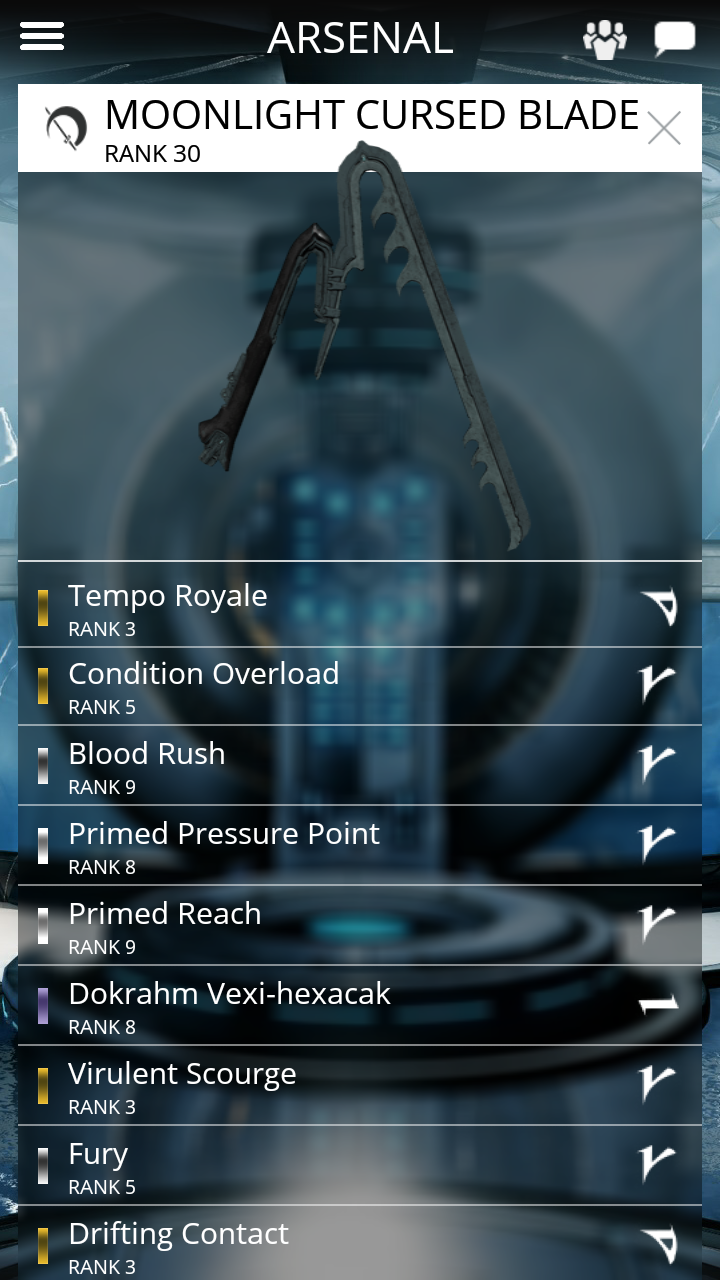The image size is (720, 1280).
Task: Open Primed Pressure Point mod
Action: pyautogui.click(x=360, y=847)
